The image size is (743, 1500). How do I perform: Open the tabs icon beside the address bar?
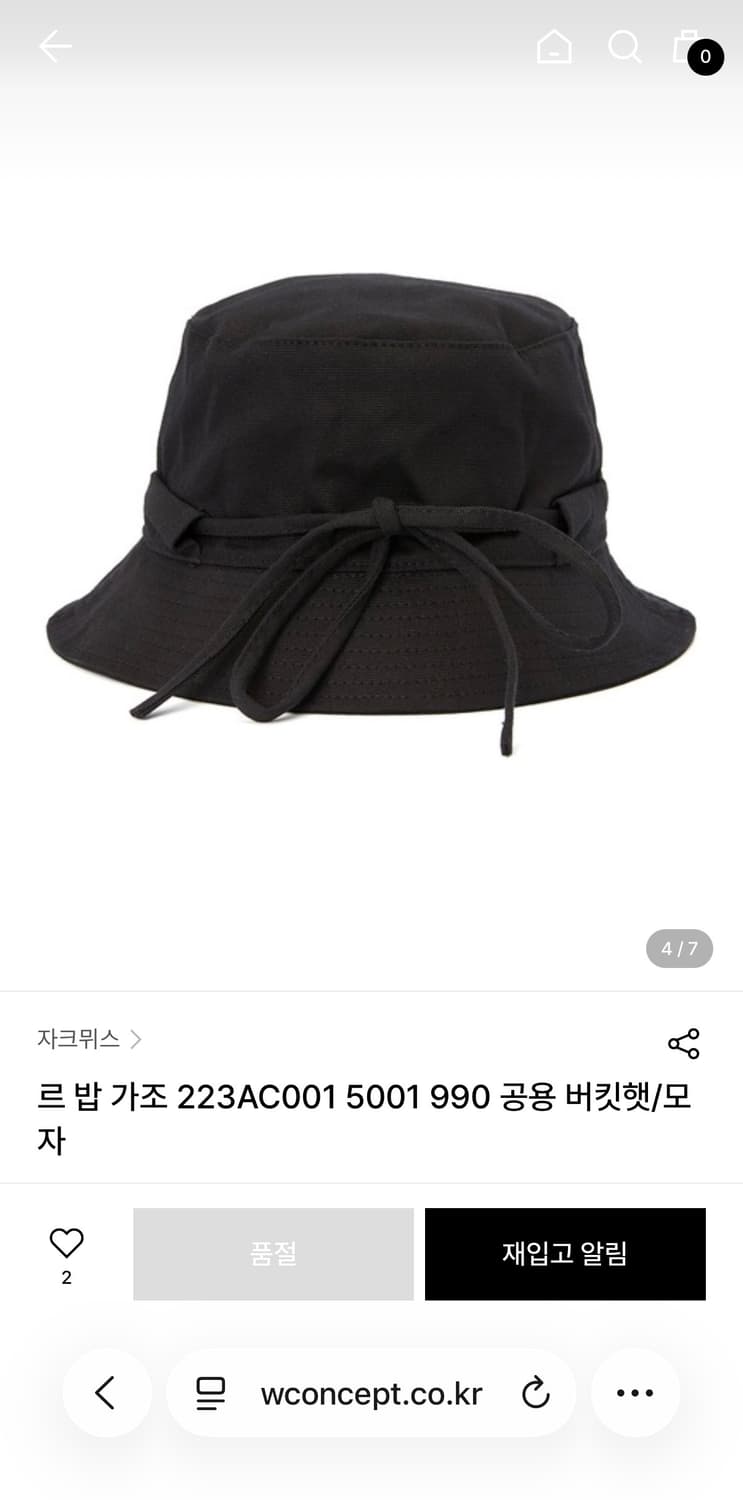(x=210, y=1392)
